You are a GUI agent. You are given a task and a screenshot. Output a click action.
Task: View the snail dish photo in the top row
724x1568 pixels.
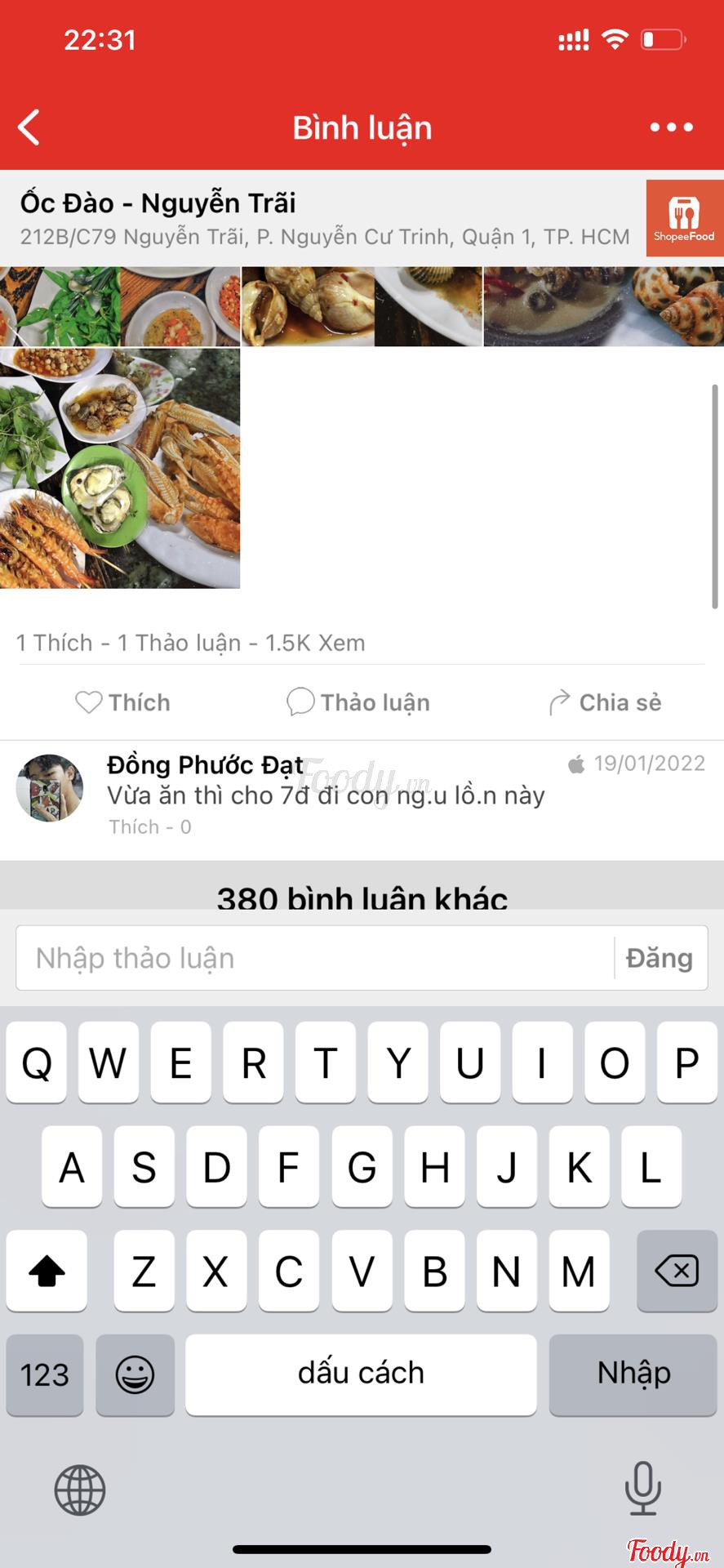362,306
